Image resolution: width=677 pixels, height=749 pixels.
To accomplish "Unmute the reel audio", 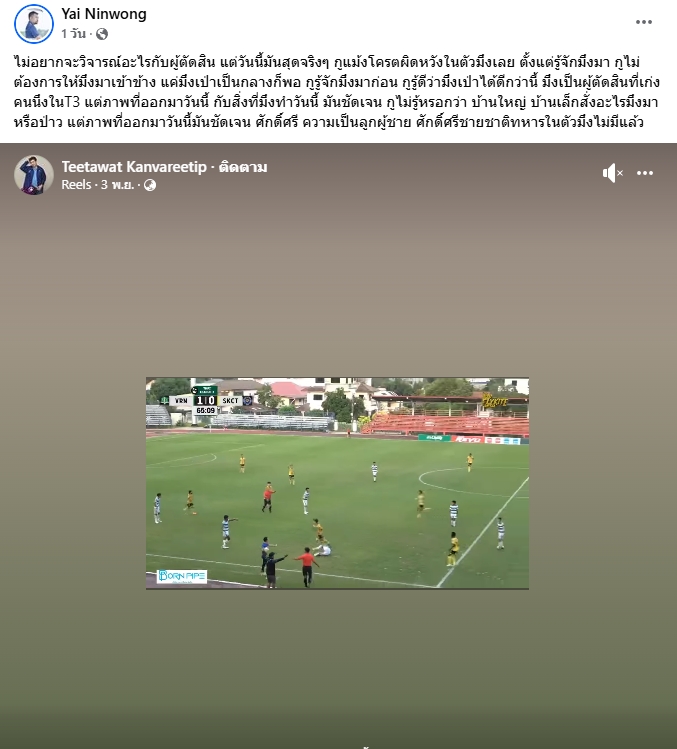I will point(612,173).
